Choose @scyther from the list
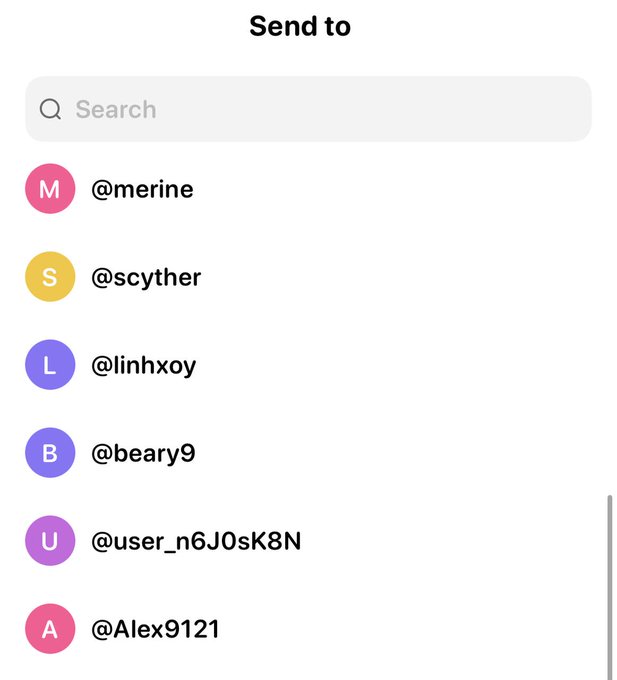 146,277
